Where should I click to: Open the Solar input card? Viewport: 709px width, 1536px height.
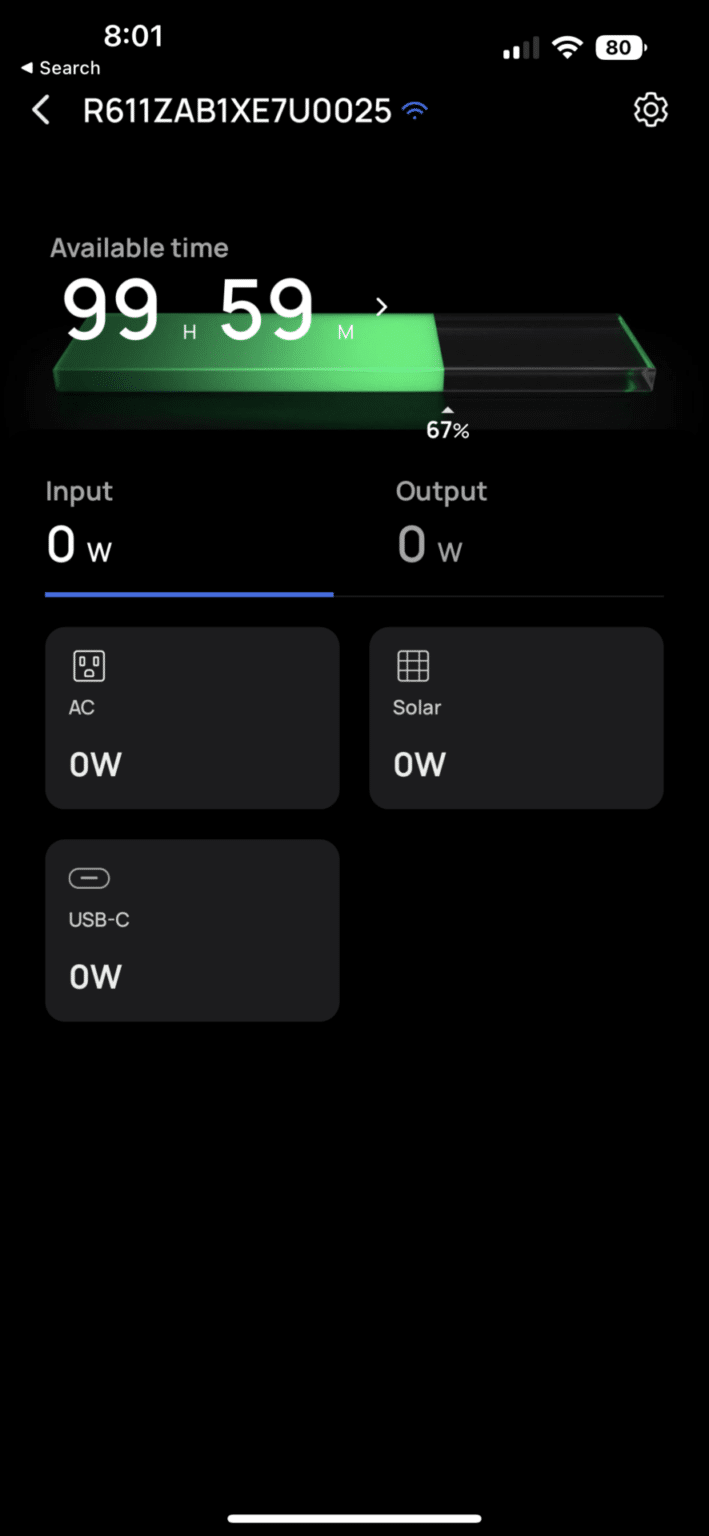[516, 718]
